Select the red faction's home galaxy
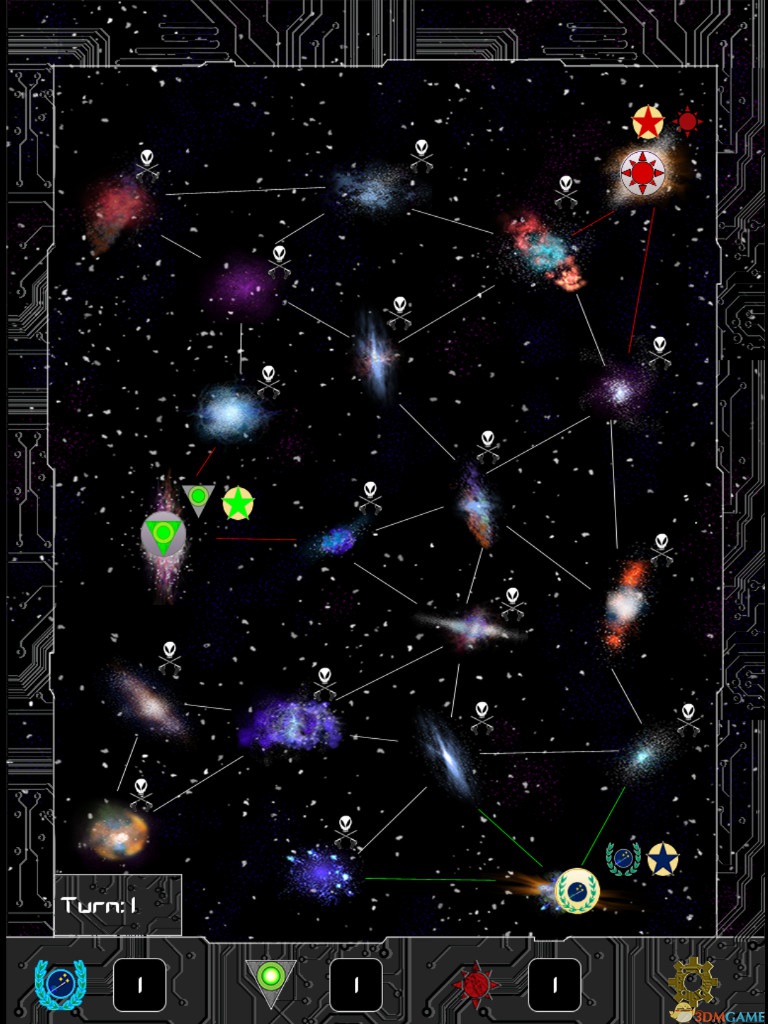The image size is (768, 1024). (641, 174)
